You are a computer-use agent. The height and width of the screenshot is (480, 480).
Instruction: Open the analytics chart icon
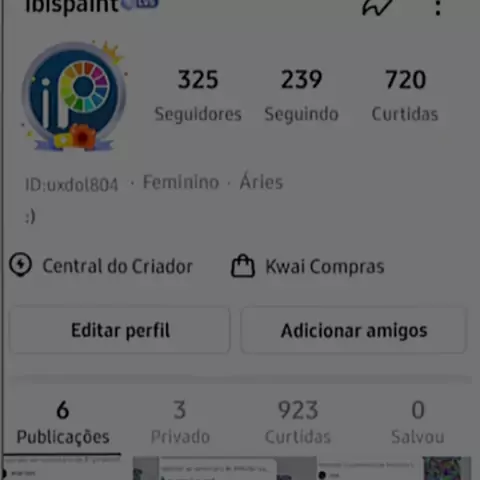click(377, 7)
